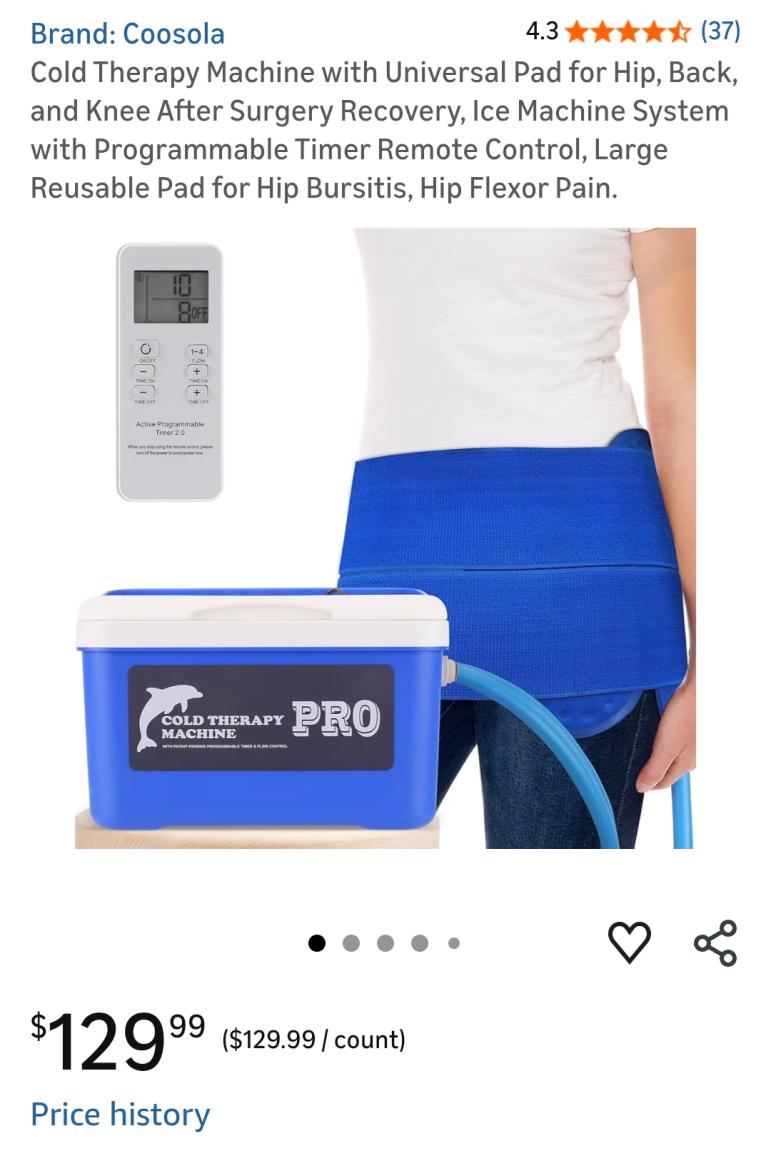Open the Coosola brand link
The height and width of the screenshot is (1151, 771).
(127, 33)
